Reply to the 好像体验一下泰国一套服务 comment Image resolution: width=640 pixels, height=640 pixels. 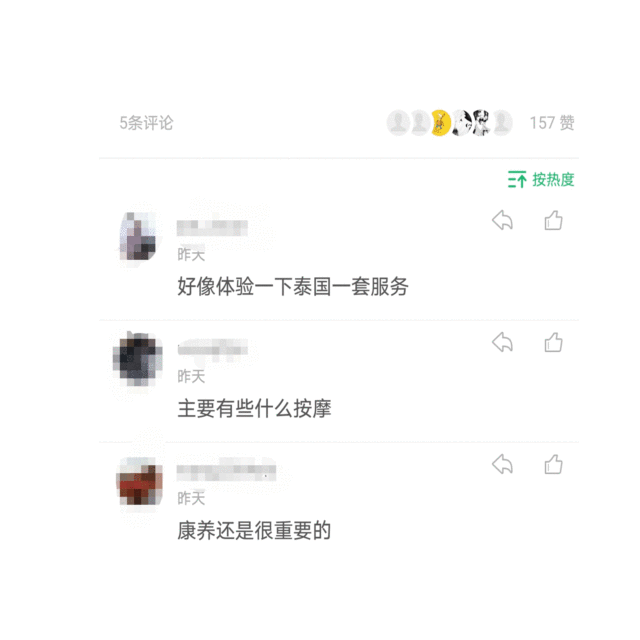tap(502, 221)
